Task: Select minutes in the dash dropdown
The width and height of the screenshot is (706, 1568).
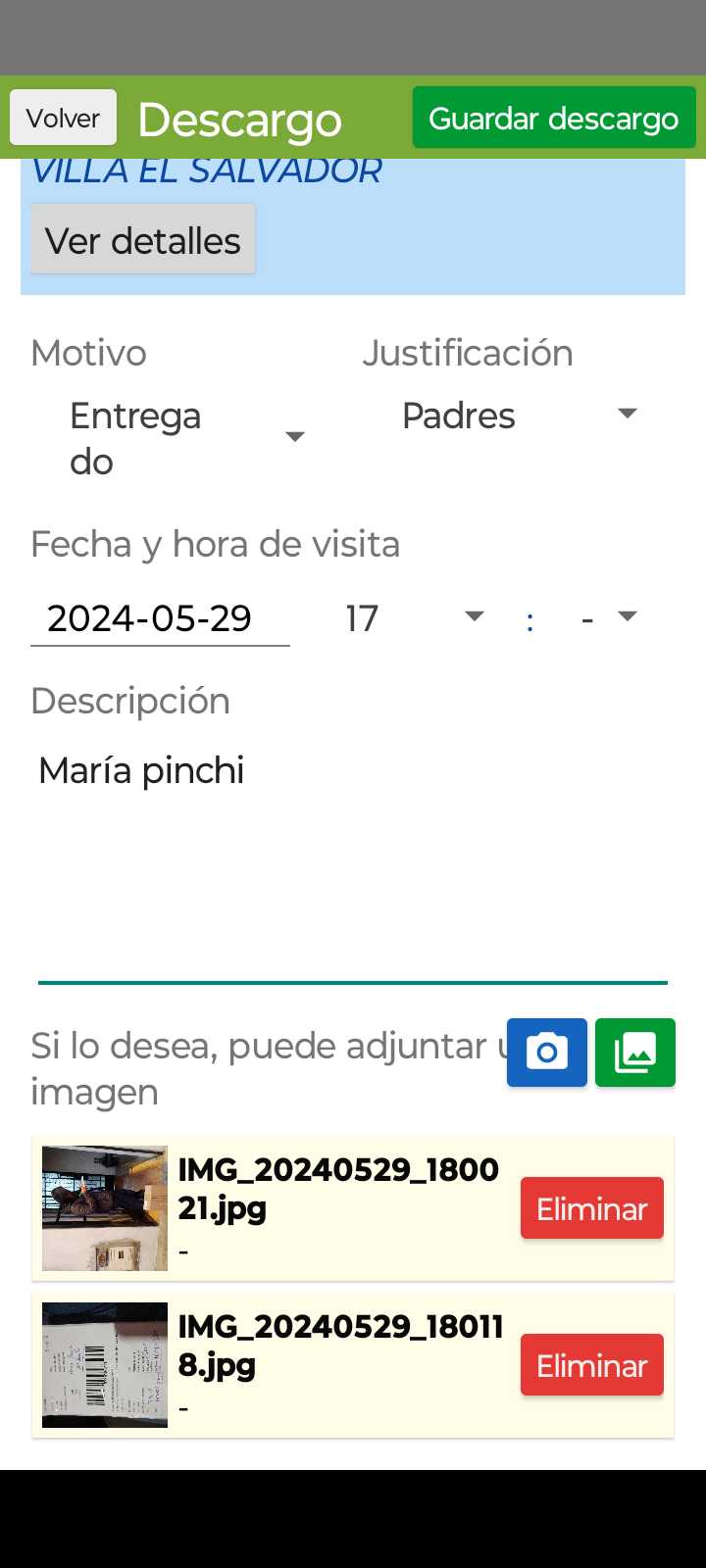Action: (x=608, y=617)
